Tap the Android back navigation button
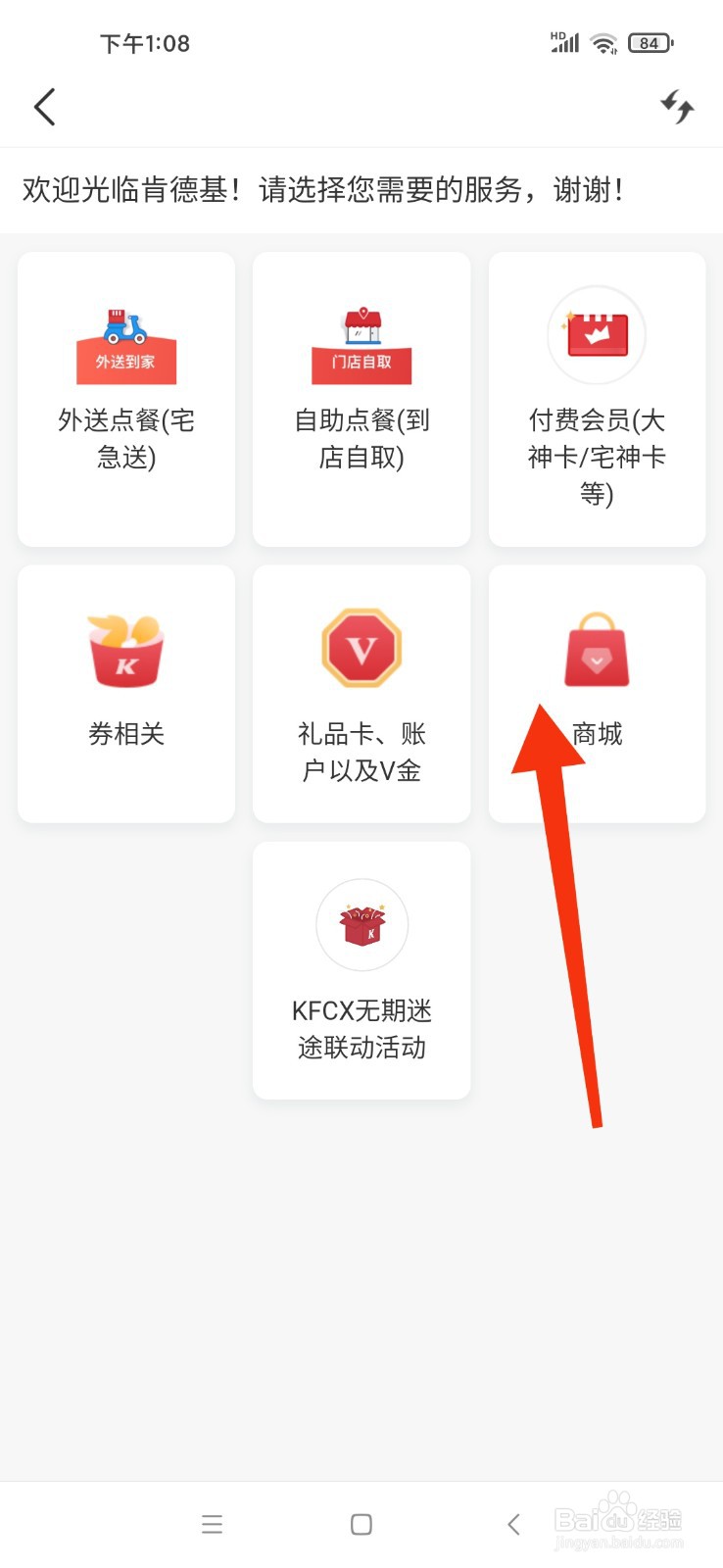The height and width of the screenshot is (1568, 723). [x=513, y=1524]
